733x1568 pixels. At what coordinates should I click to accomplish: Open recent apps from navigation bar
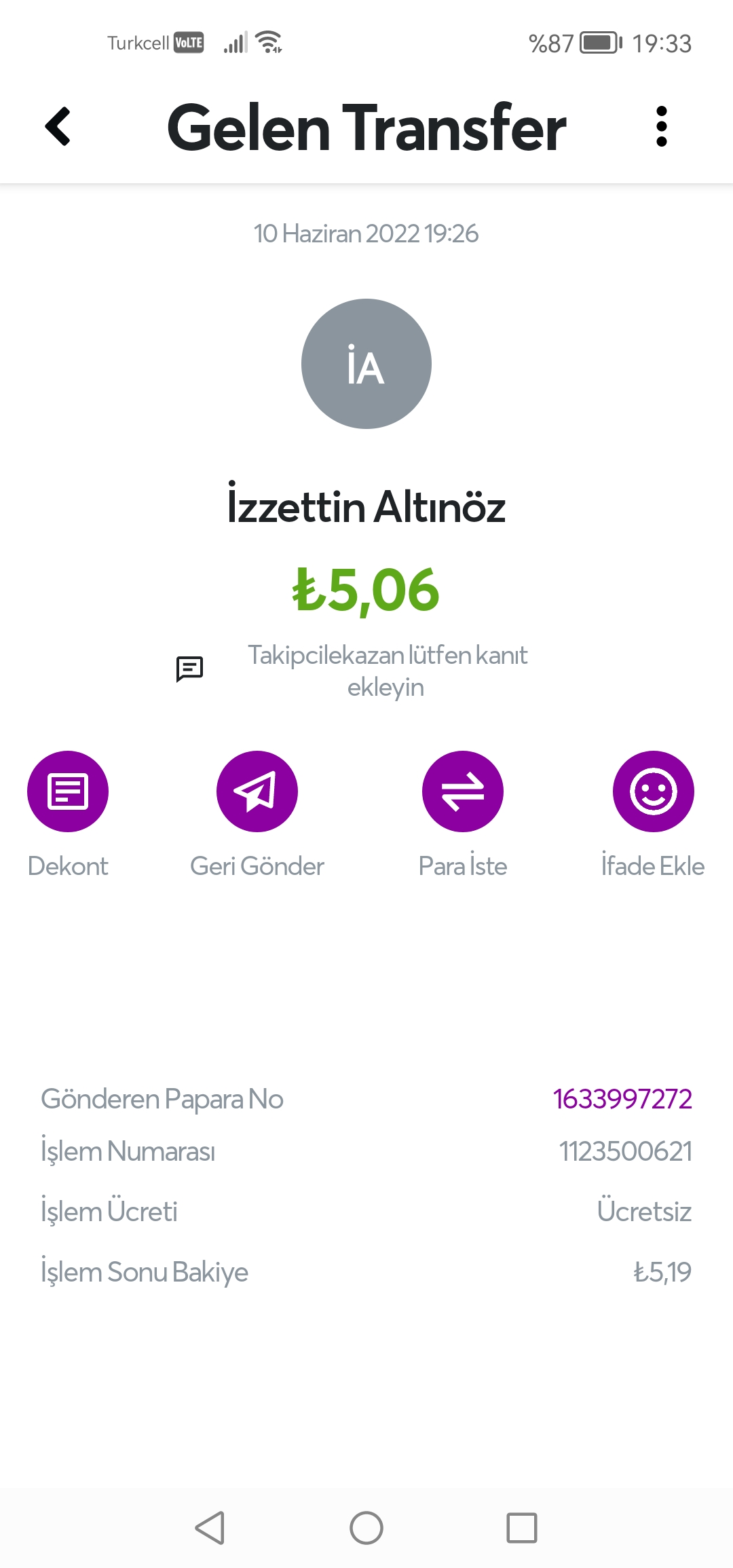(522, 1528)
